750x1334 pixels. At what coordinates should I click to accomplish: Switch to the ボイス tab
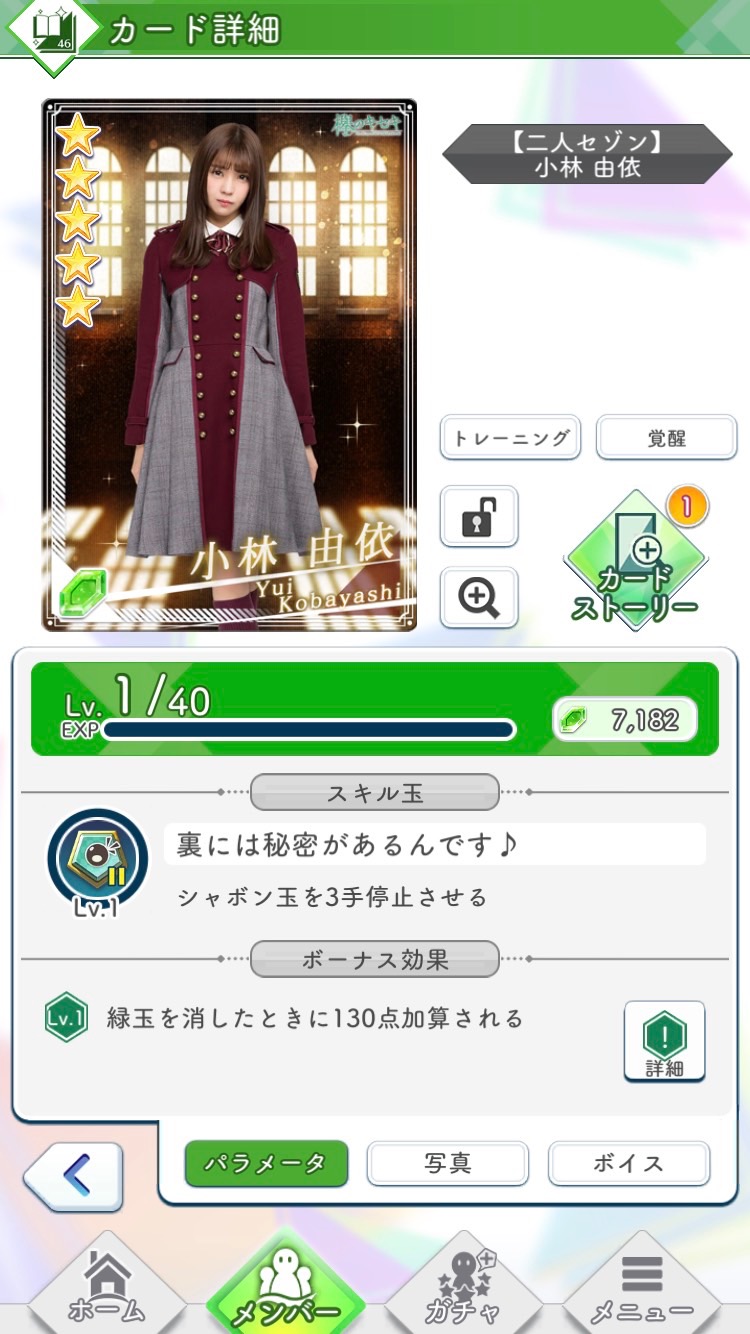628,1164
